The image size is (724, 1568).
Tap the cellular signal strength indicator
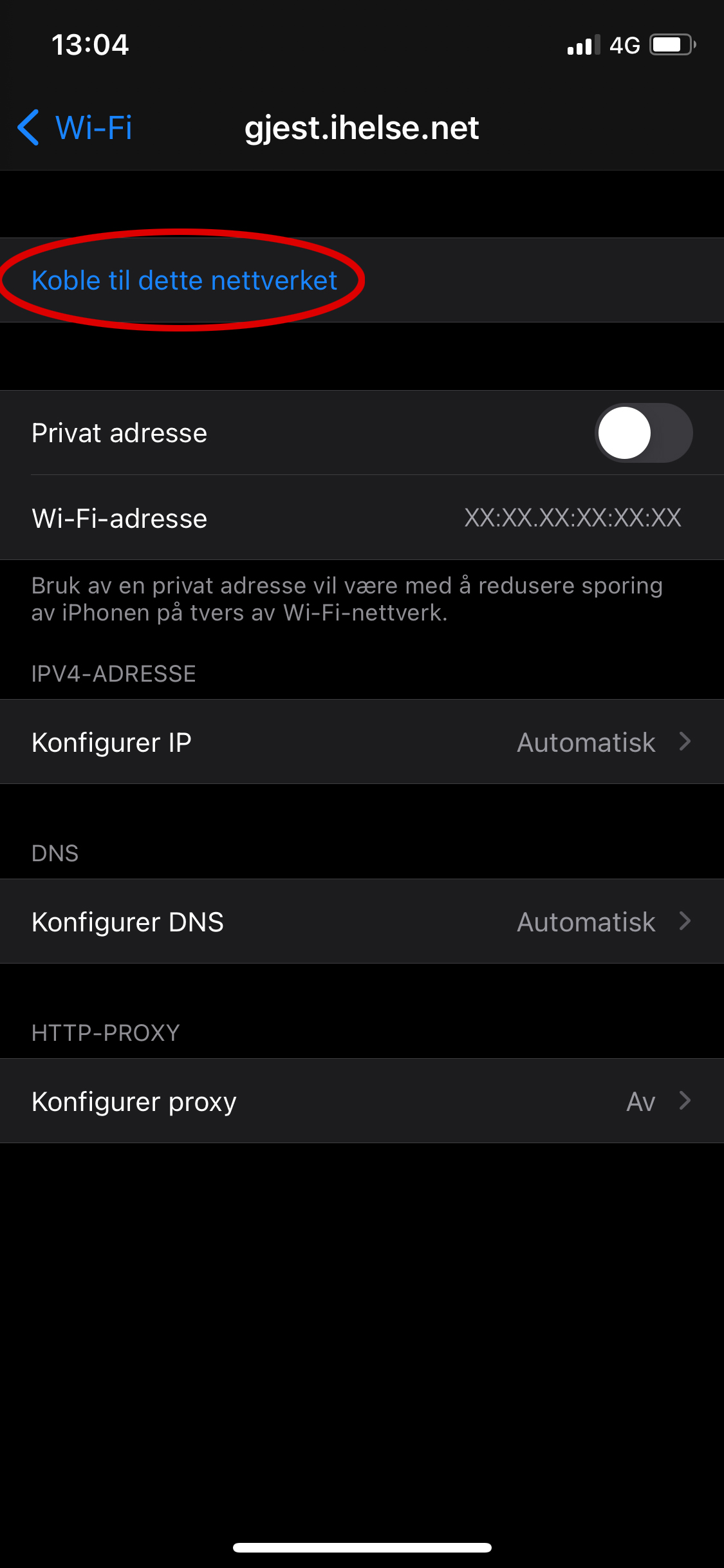tap(581, 44)
